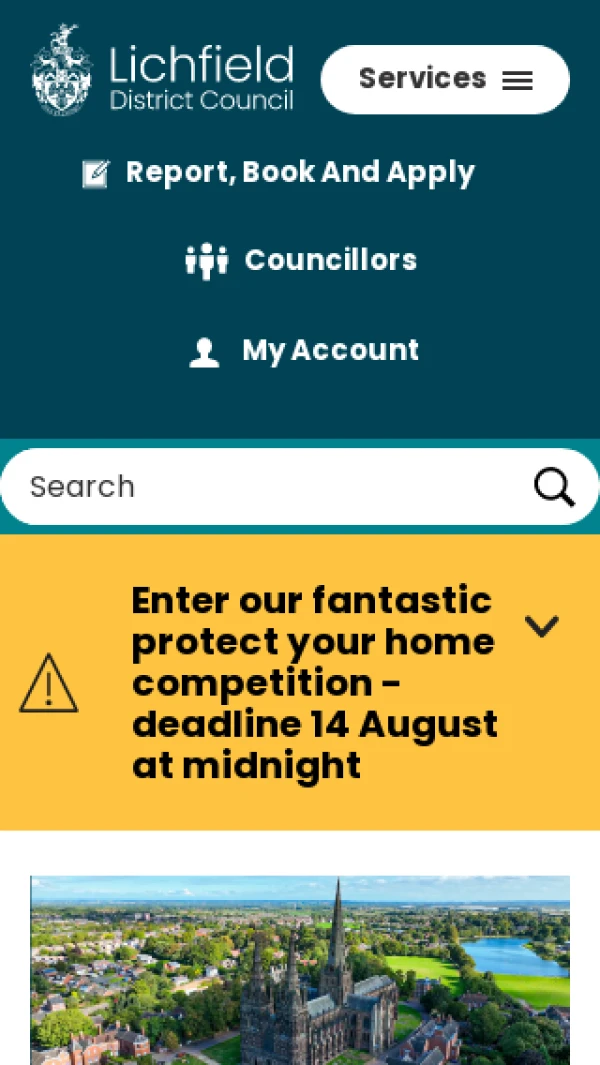Focus the Search field
Viewport: 600px width, 1065px height.
pyautogui.click(x=260, y=487)
